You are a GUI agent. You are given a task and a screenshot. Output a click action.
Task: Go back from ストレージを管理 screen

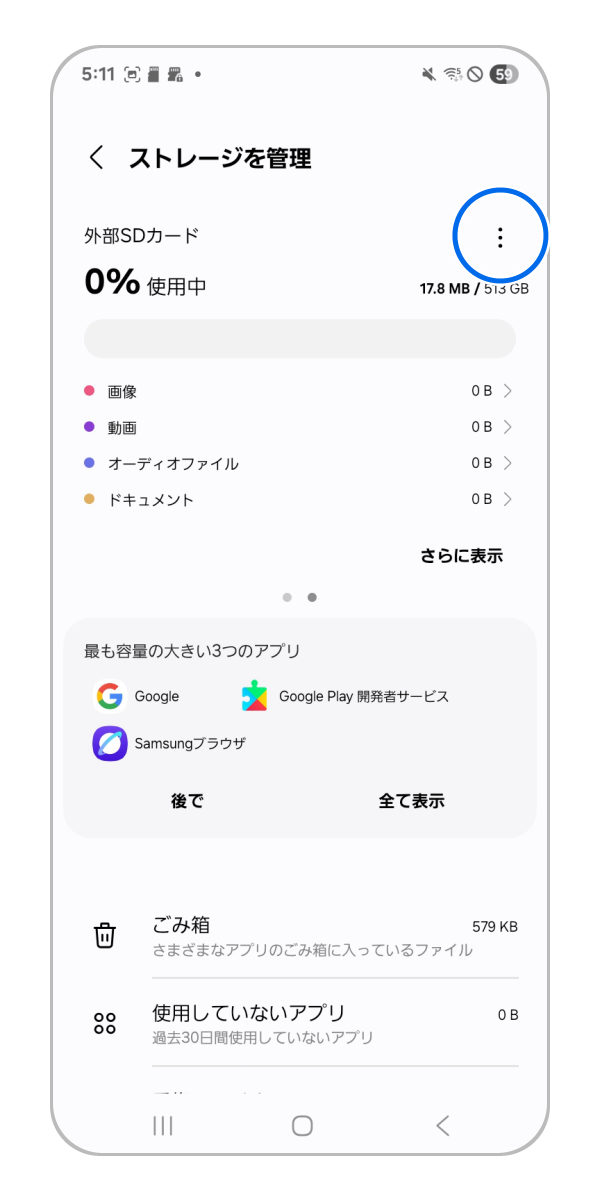tap(97, 158)
